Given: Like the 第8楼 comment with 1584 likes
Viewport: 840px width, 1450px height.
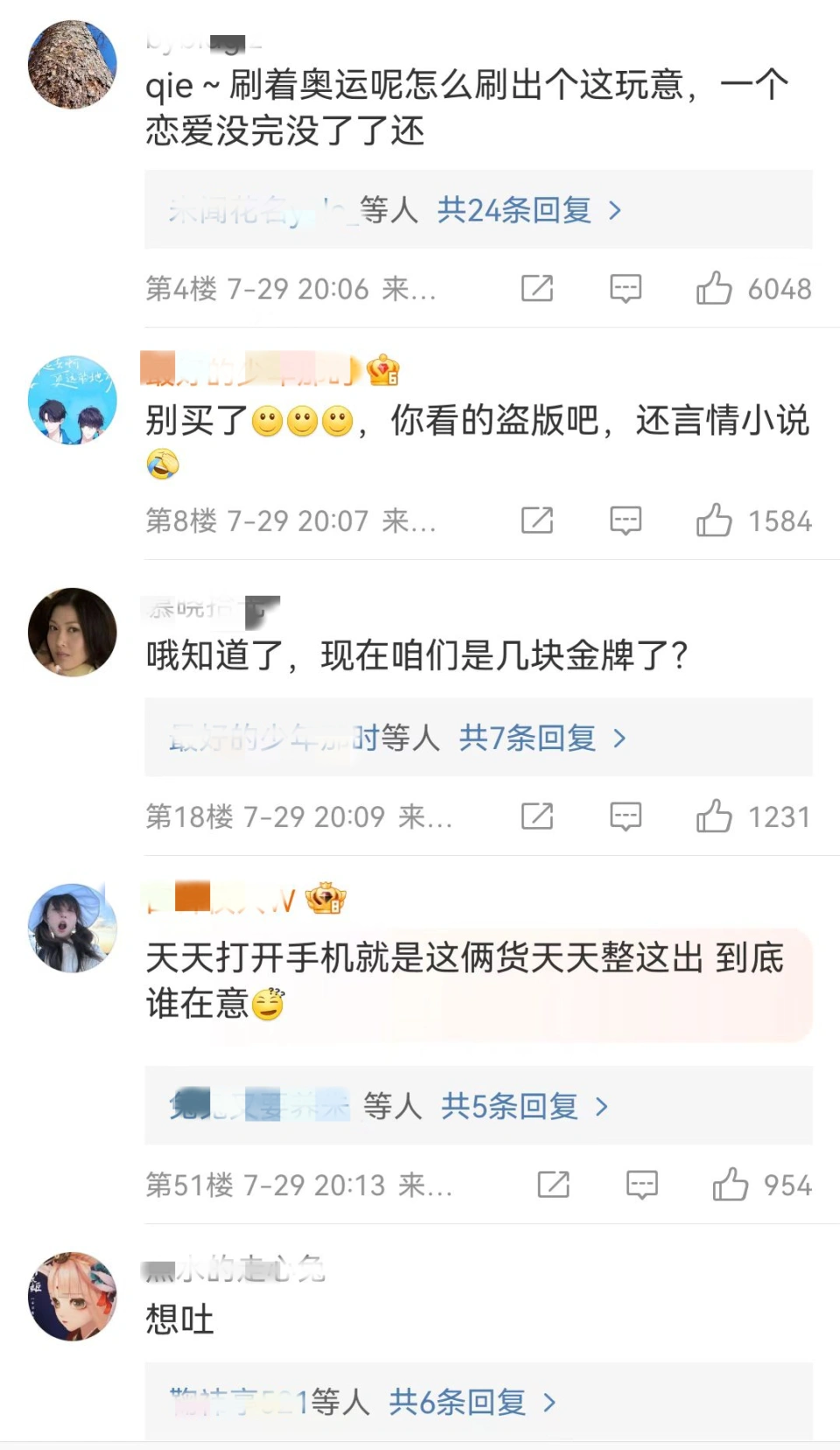Looking at the screenshot, I should click(714, 521).
